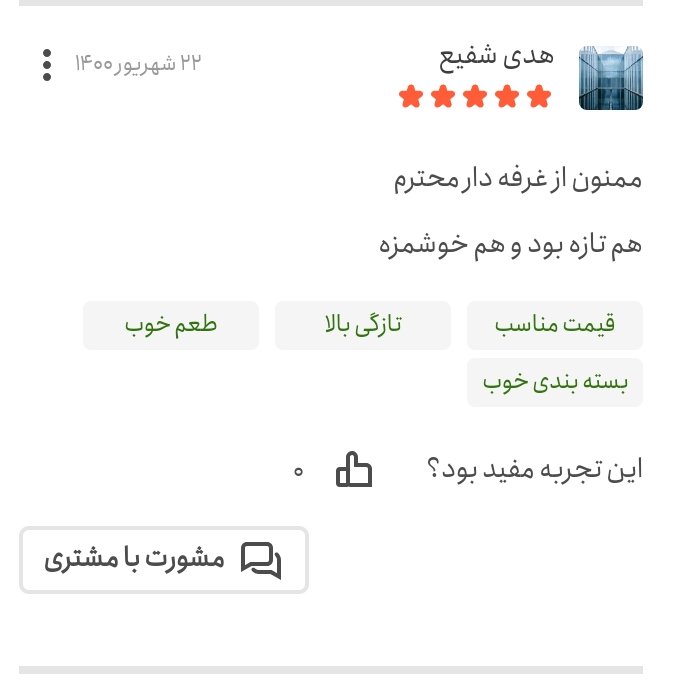Open the overflow menu on هدی شفیع's review
The image size is (691, 691).
point(47,64)
